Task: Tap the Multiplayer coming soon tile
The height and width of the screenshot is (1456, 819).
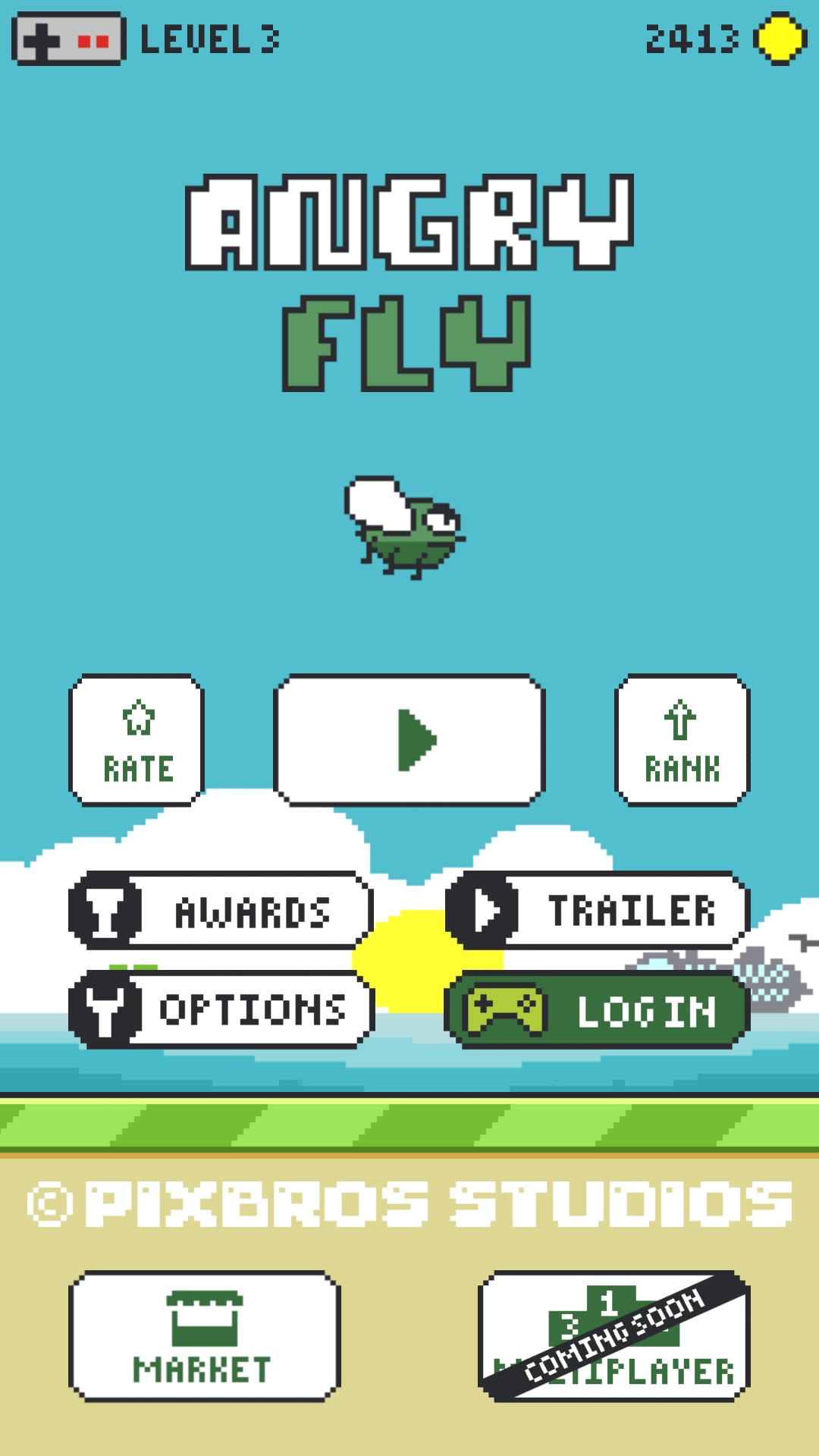Action: (x=614, y=1336)
